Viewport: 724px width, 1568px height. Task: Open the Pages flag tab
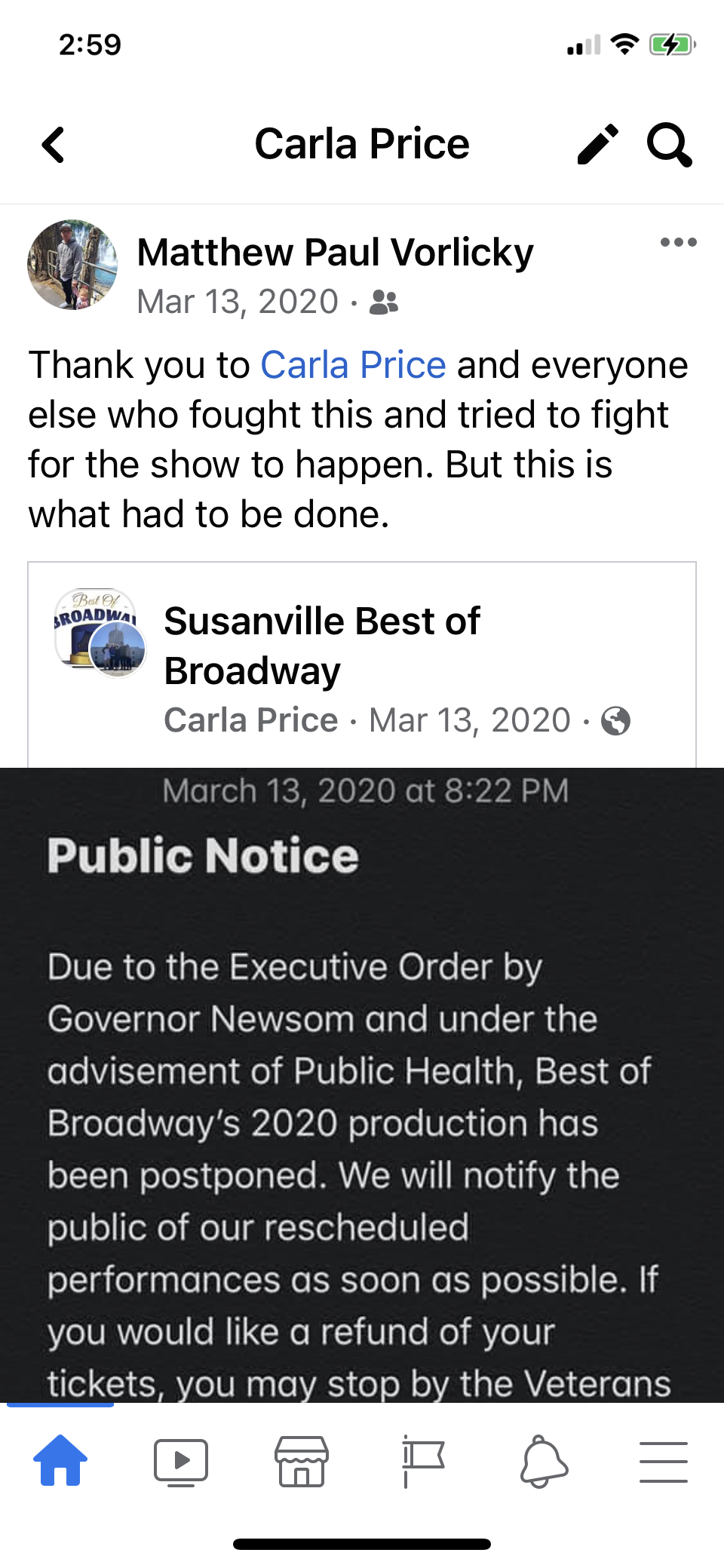tap(422, 1461)
